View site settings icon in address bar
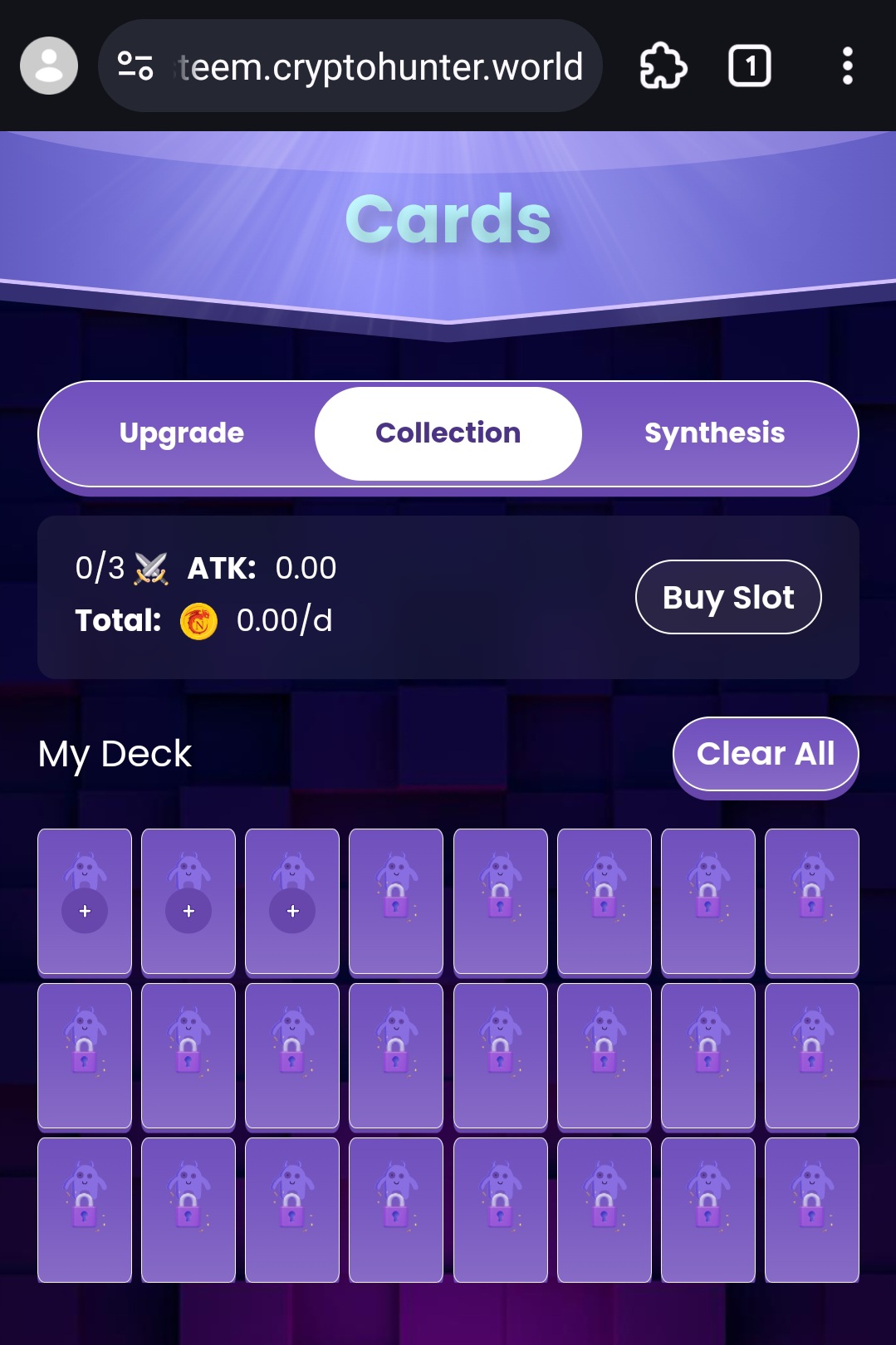The width and height of the screenshot is (896, 1345). coord(135,66)
